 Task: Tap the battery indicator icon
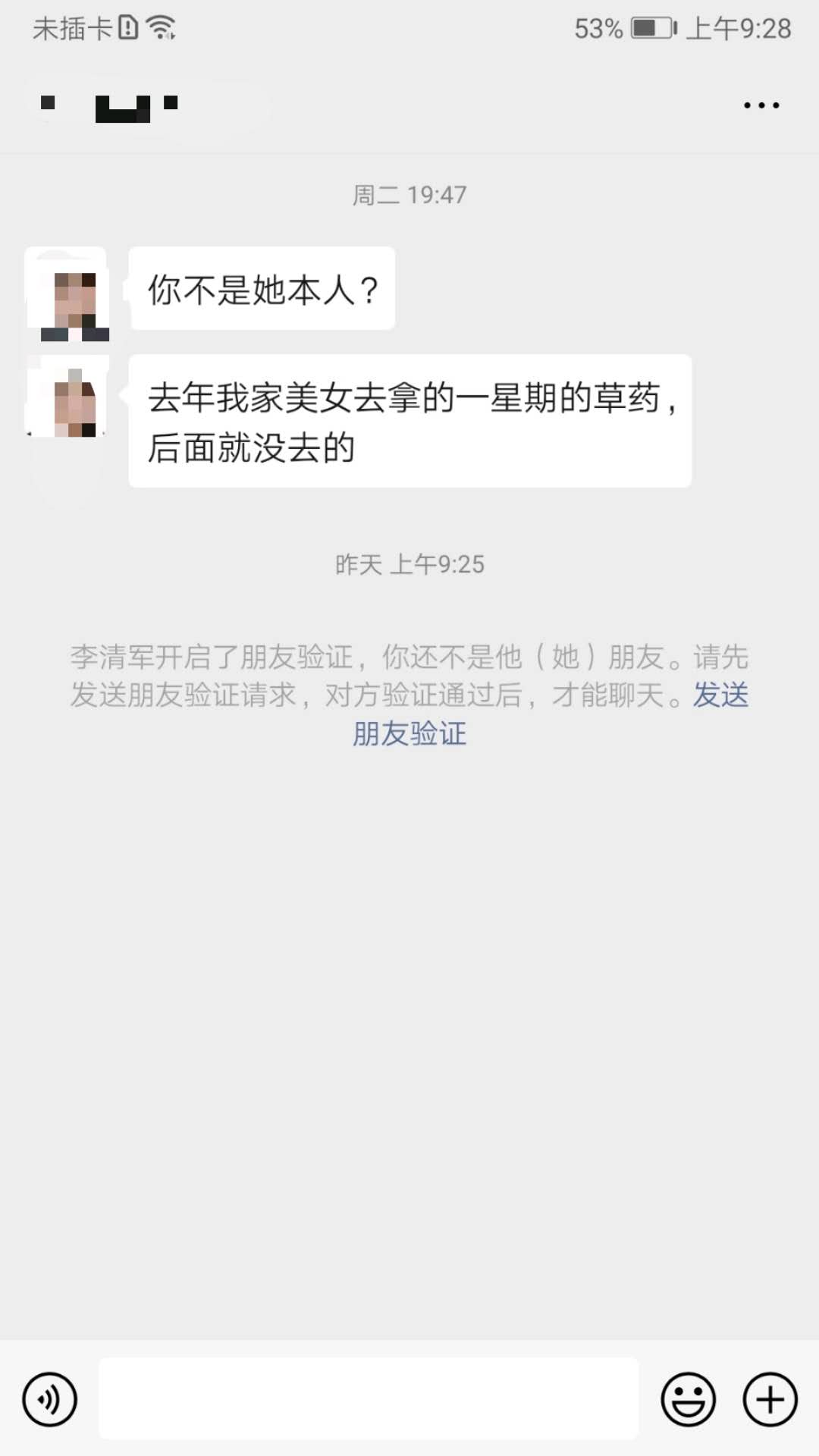[649, 29]
